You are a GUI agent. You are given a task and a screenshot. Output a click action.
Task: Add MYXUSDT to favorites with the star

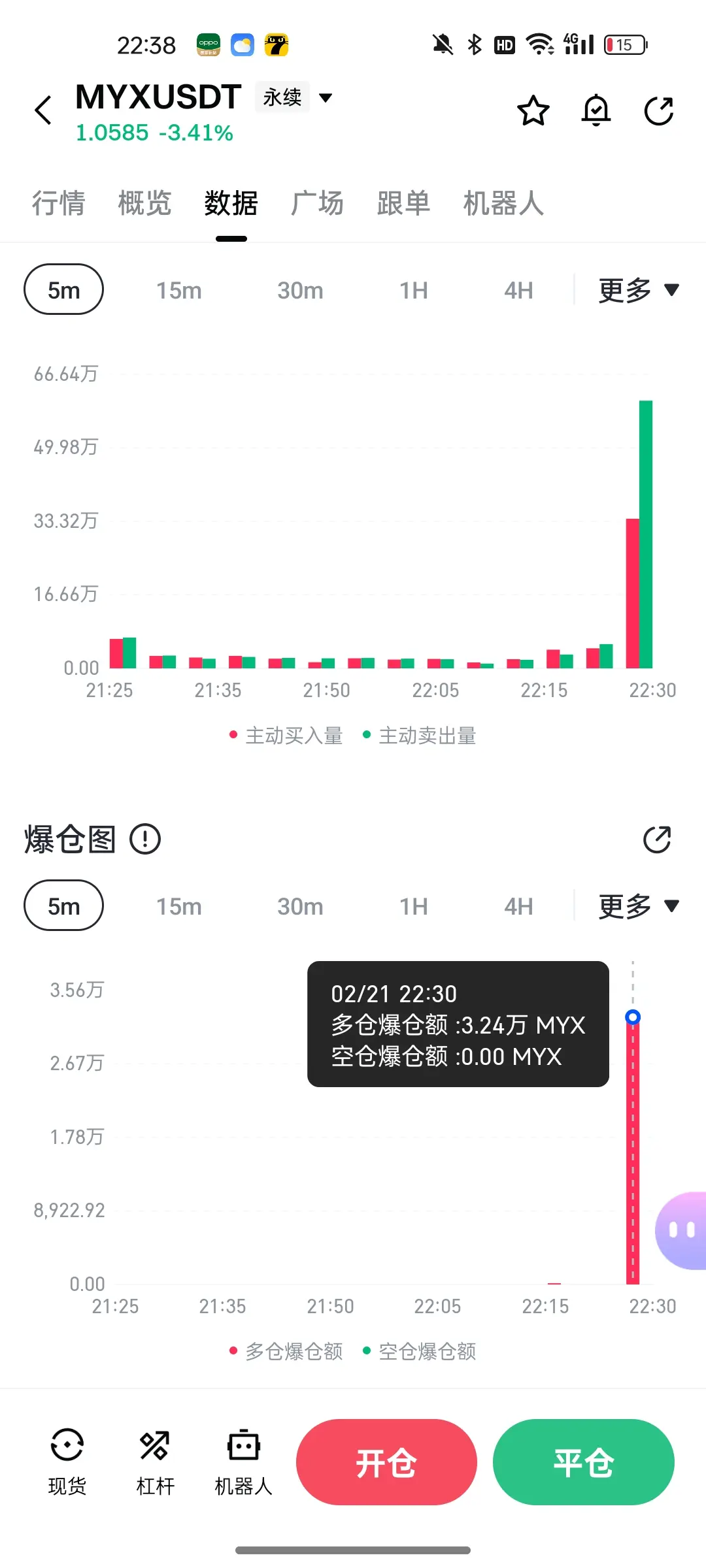[x=533, y=110]
